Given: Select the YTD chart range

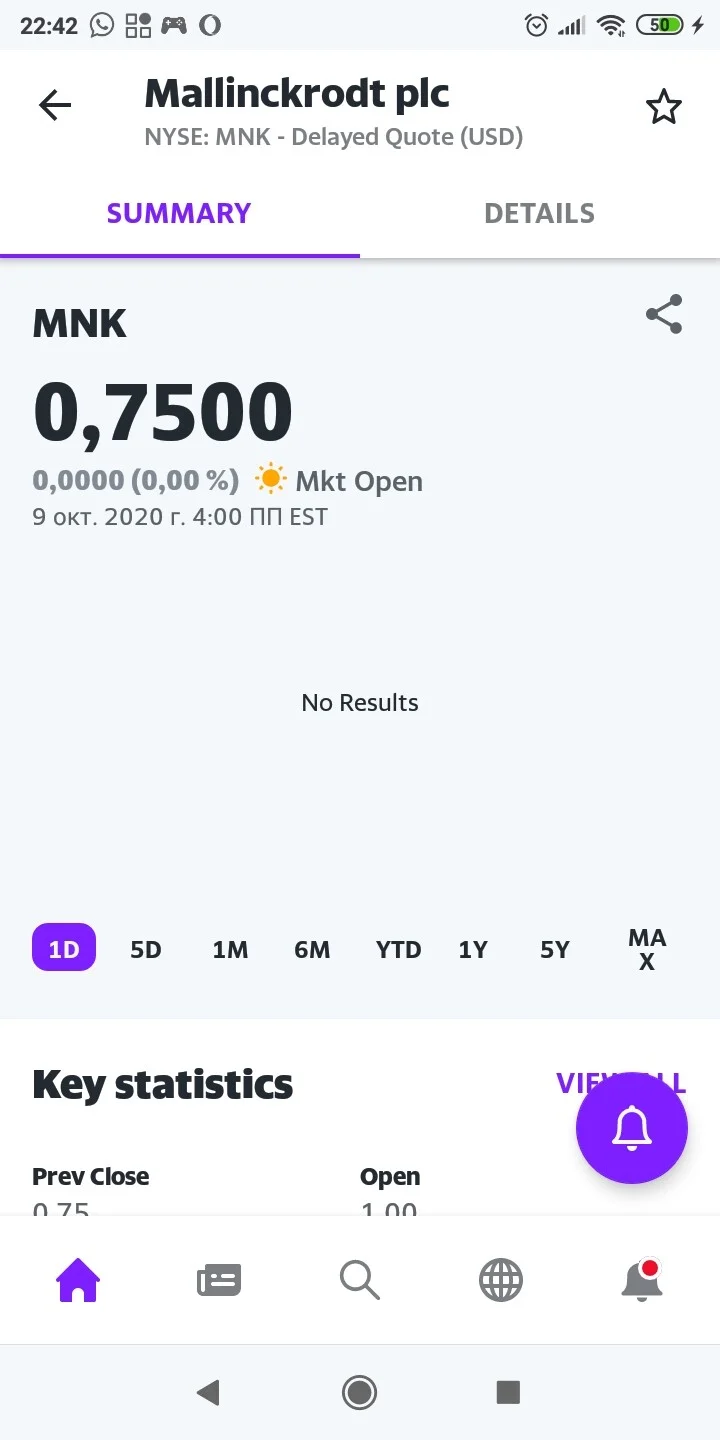Looking at the screenshot, I should click(x=398, y=949).
